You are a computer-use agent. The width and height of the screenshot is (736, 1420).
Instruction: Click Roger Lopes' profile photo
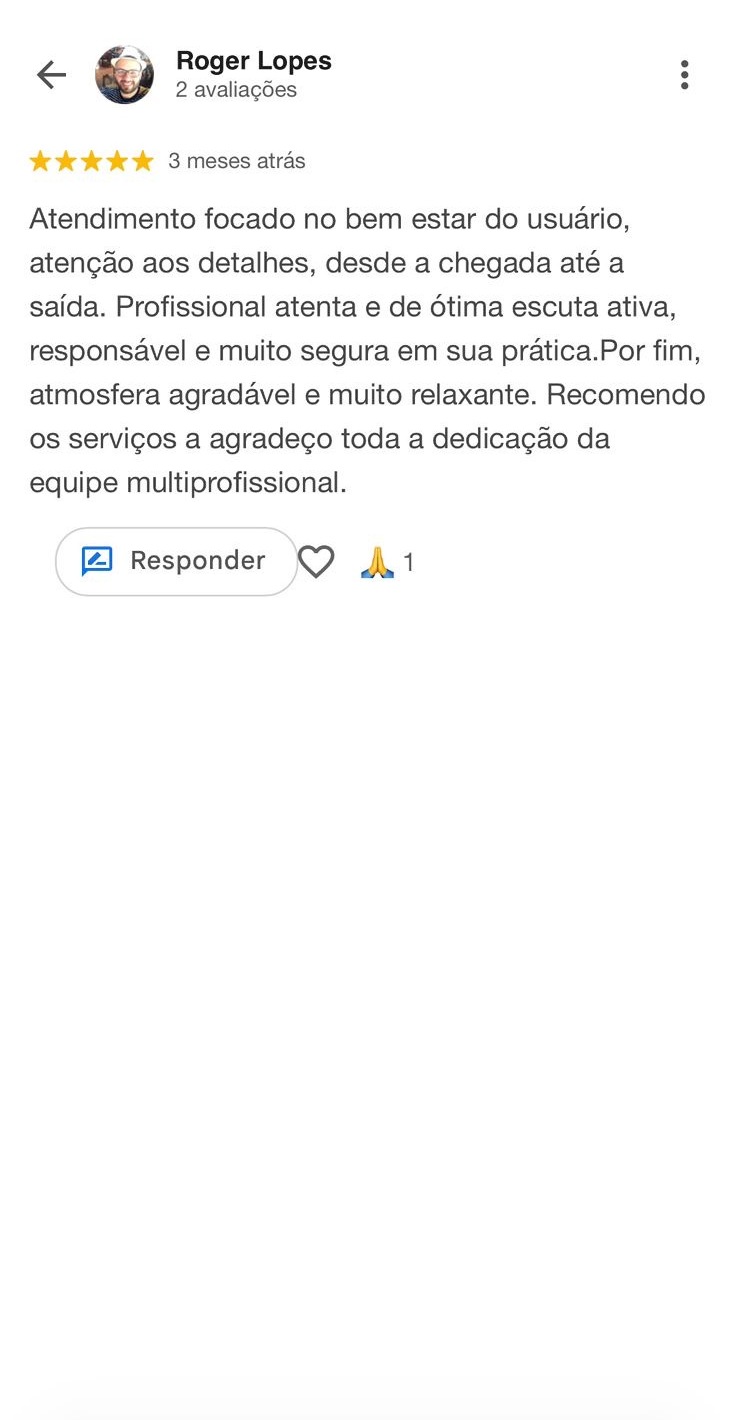pyautogui.click(x=125, y=74)
